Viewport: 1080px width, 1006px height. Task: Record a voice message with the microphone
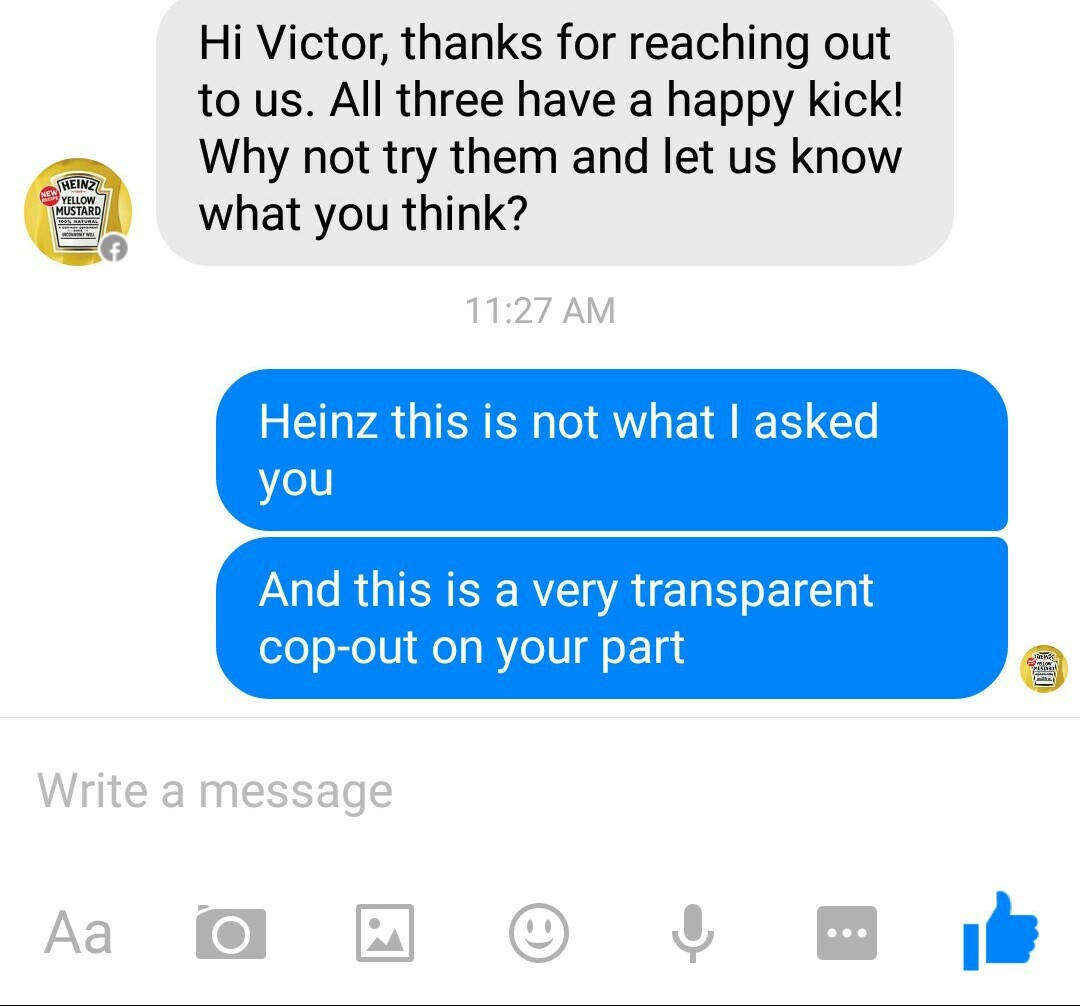pyautogui.click(x=693, y=932)
